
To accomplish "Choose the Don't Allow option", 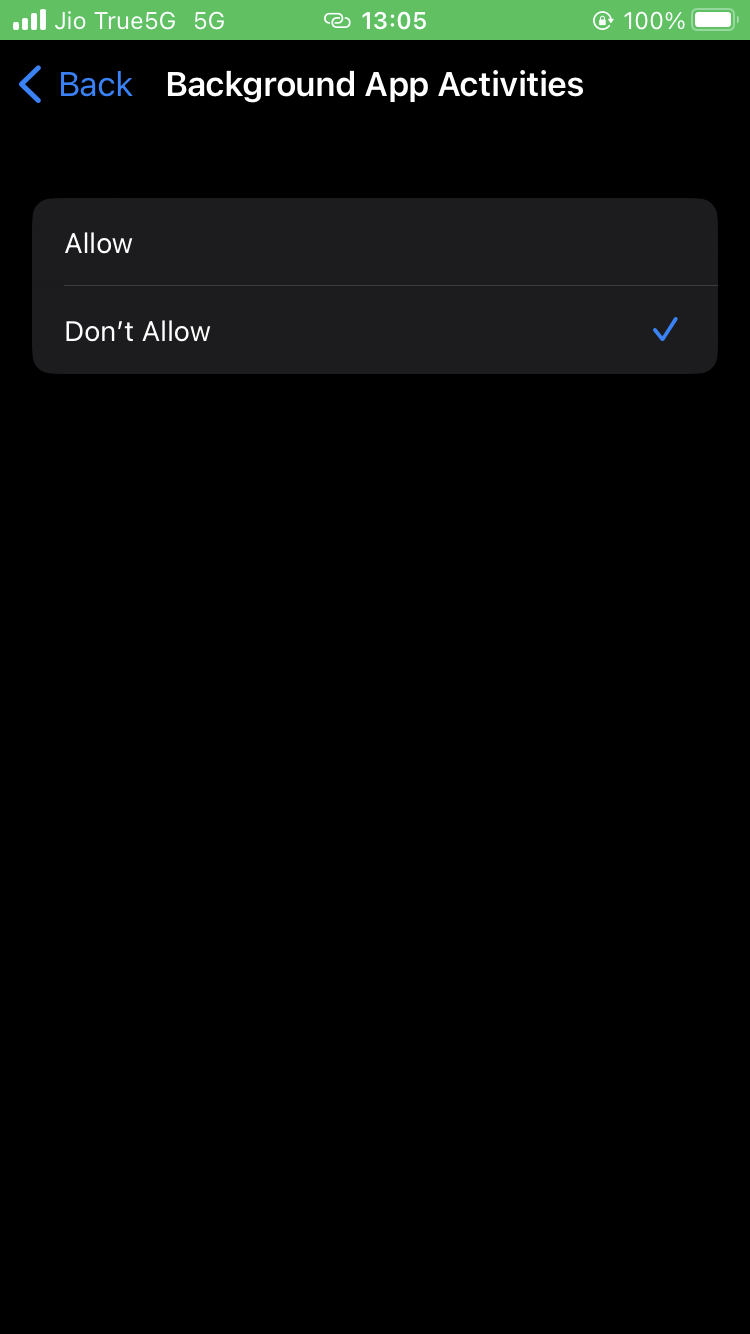I will click(x=375, y=330).
